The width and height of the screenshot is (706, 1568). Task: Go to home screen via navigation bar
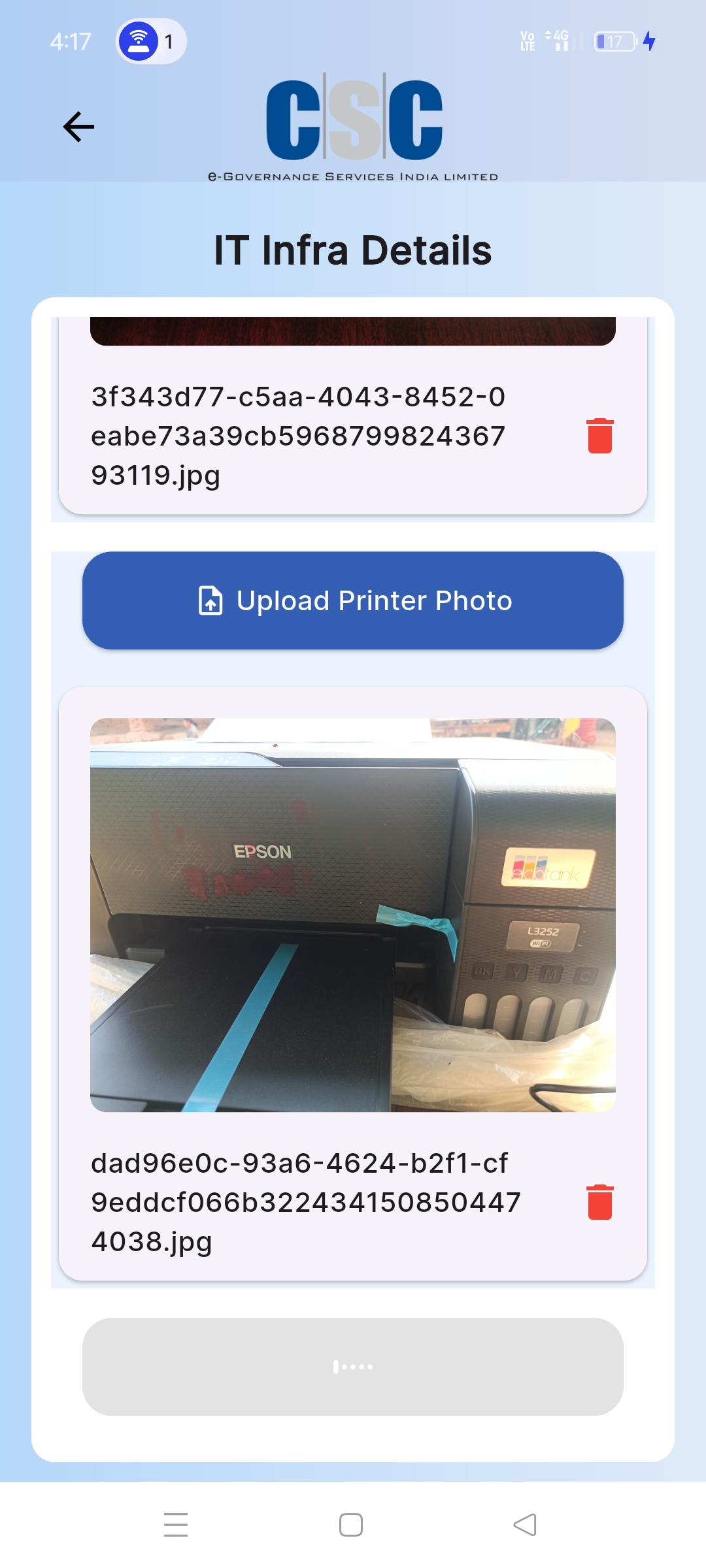tap(351, 1525)
